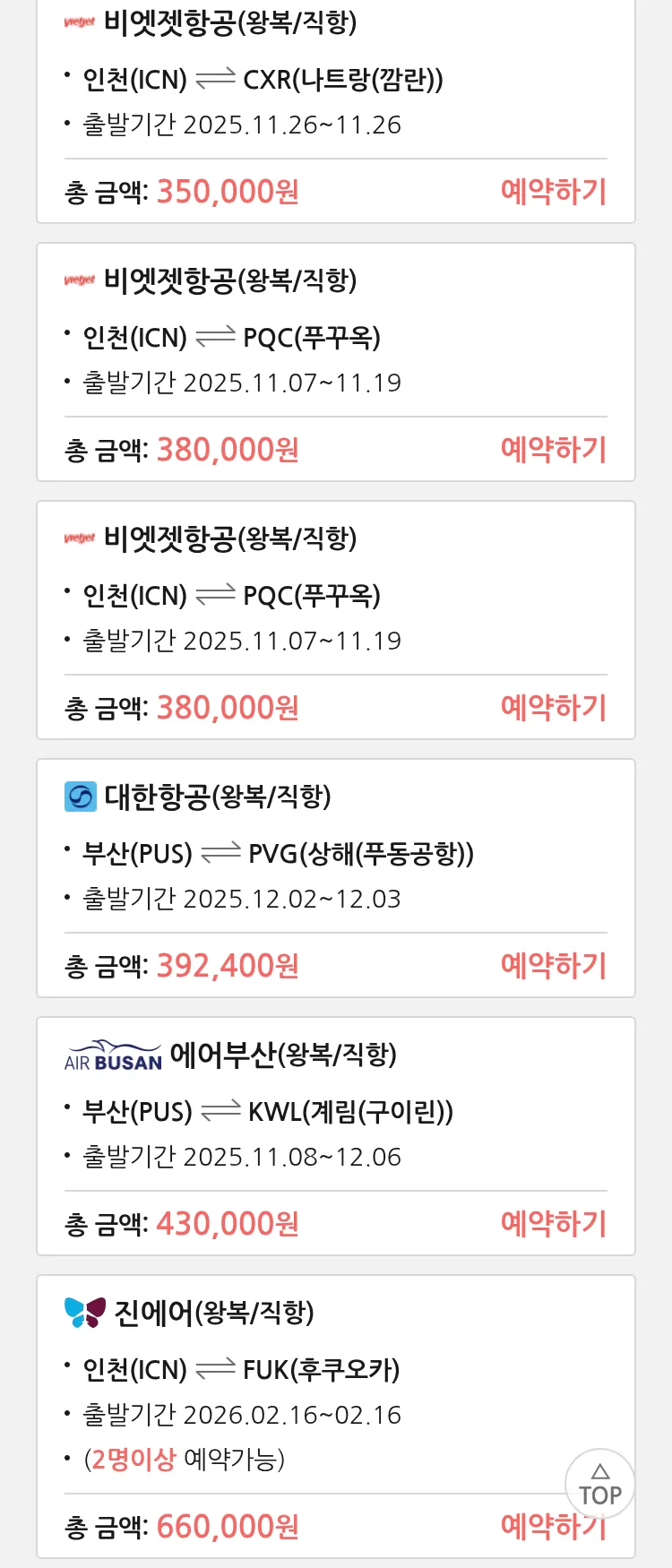
Task: Tap 예약하기 for the 나트랑(CXR) 350,000원 flight
Action: click(553, 192)
